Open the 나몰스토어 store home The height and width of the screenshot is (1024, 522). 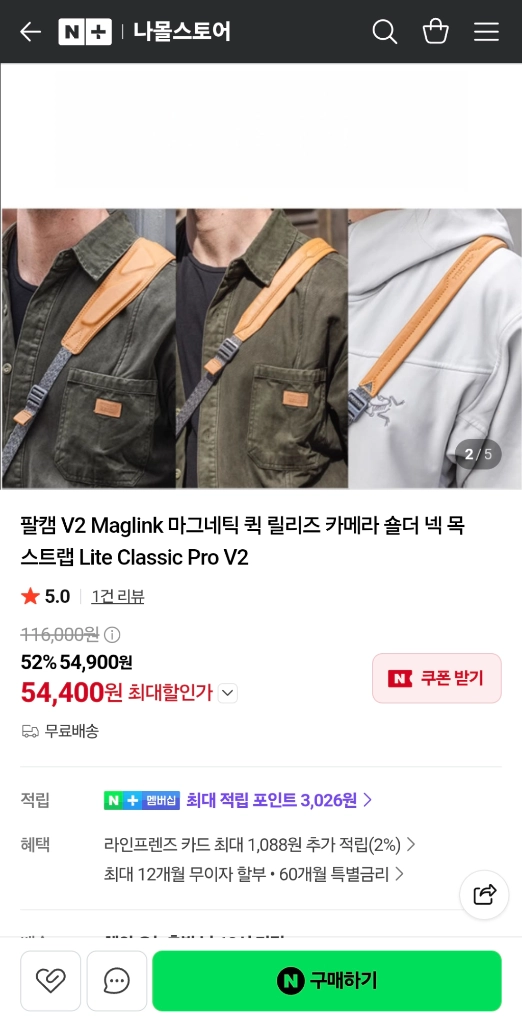pos(182,31)
